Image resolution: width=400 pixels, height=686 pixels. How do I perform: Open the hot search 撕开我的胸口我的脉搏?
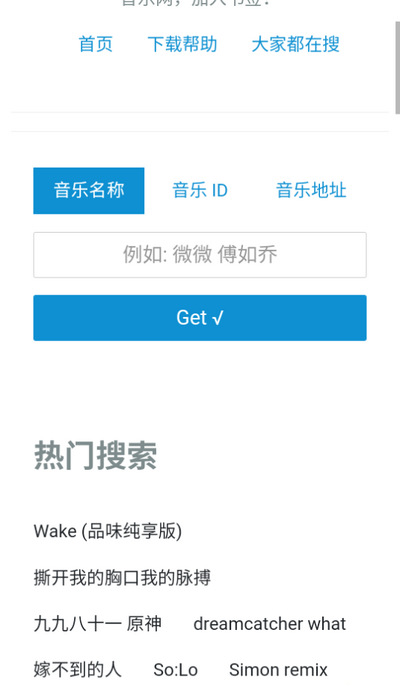tap(122, 578)
